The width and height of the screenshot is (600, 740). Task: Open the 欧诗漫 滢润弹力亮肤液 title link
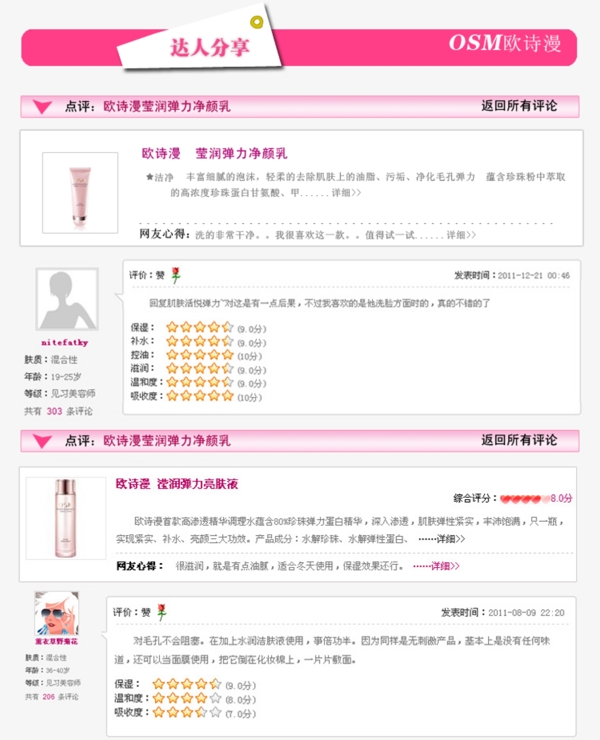[176, 484]
